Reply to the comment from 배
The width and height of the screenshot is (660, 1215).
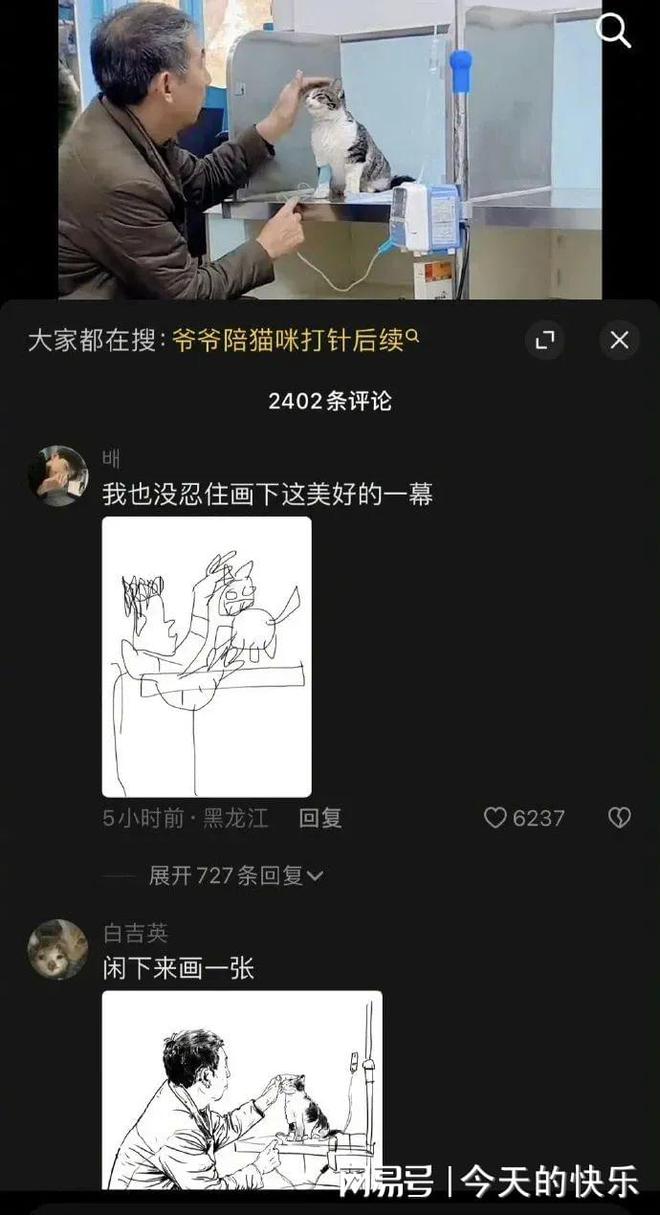pyautogui.click(x=320, y=818)
